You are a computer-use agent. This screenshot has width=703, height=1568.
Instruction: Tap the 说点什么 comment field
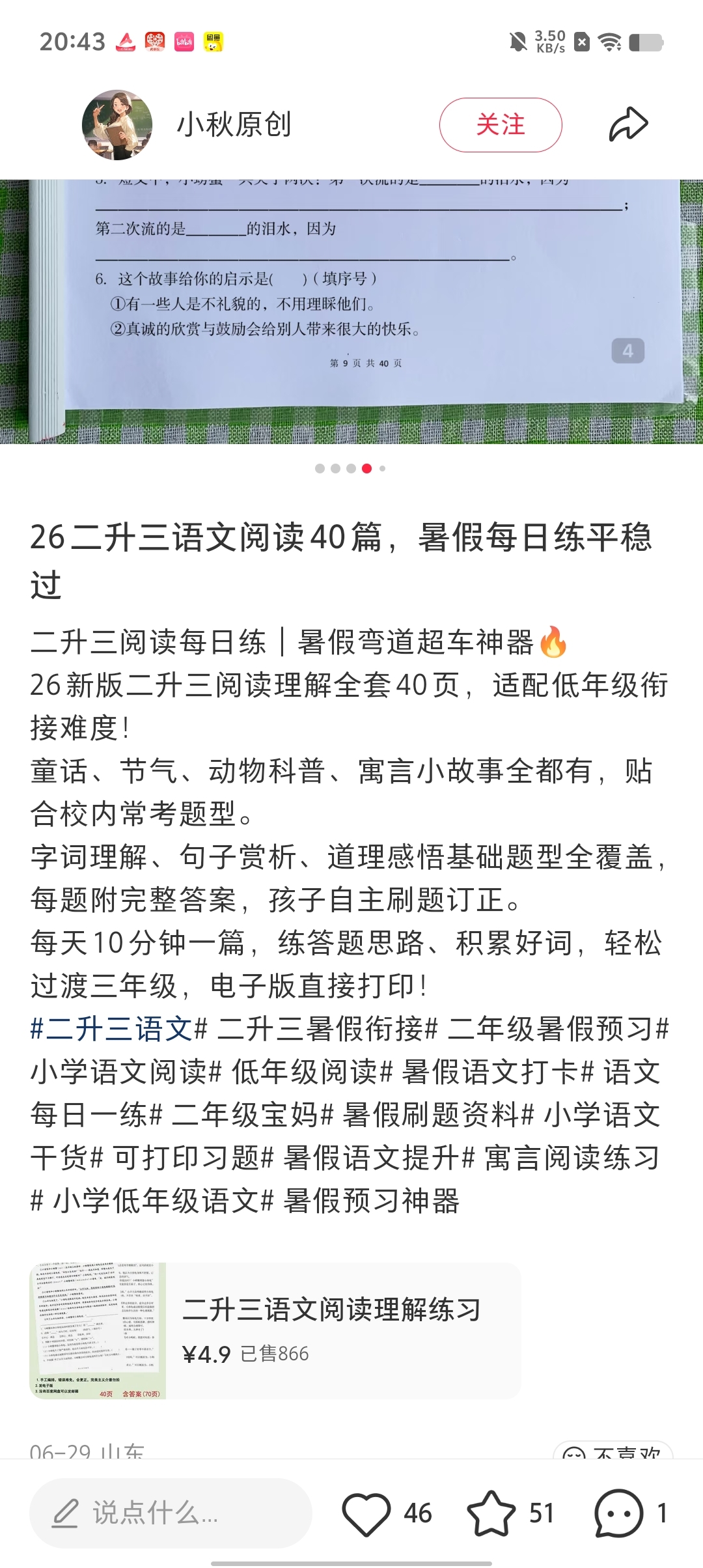tap(171, 1513)
